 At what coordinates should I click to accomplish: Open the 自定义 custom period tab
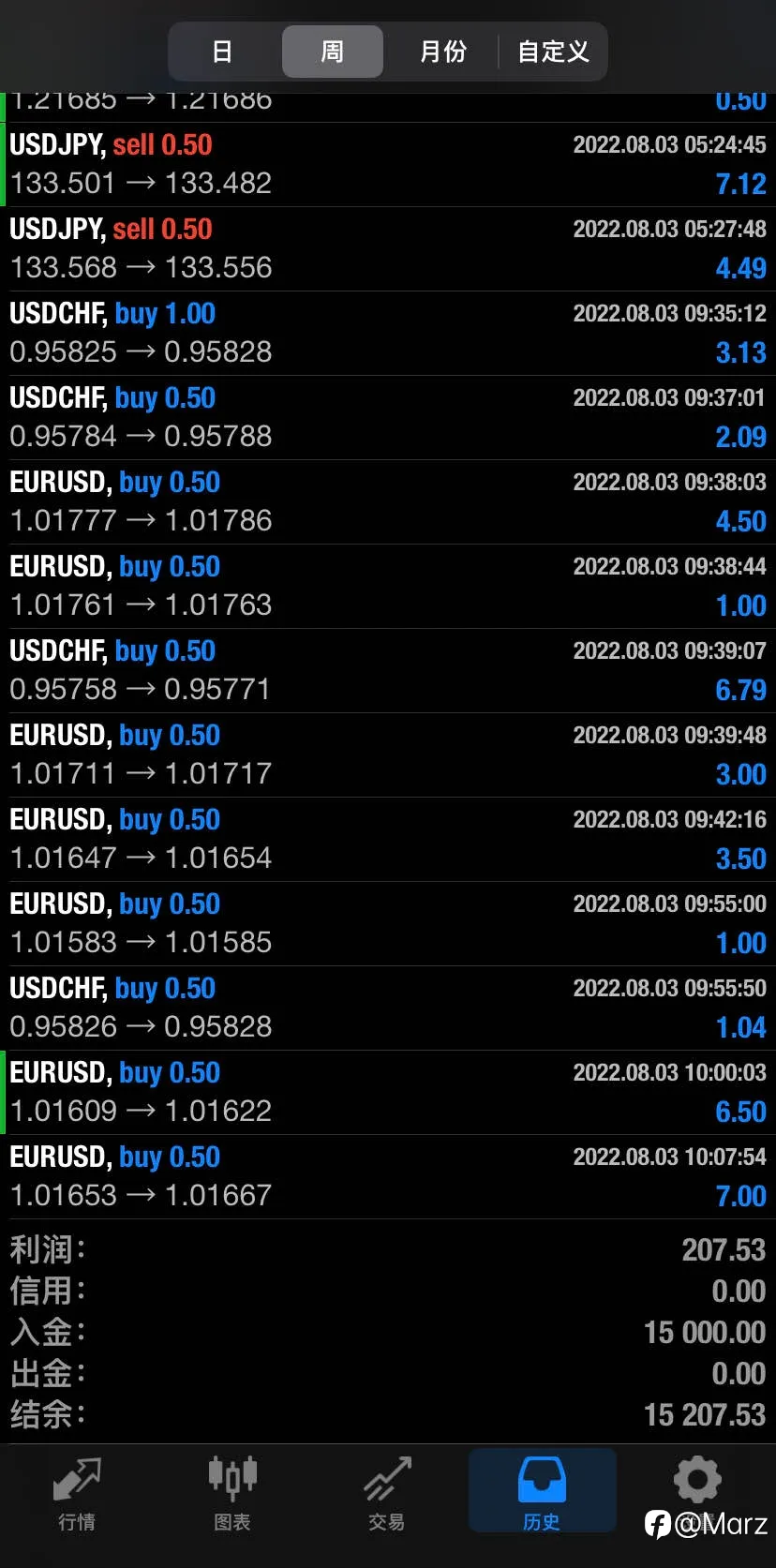(553, 52)
